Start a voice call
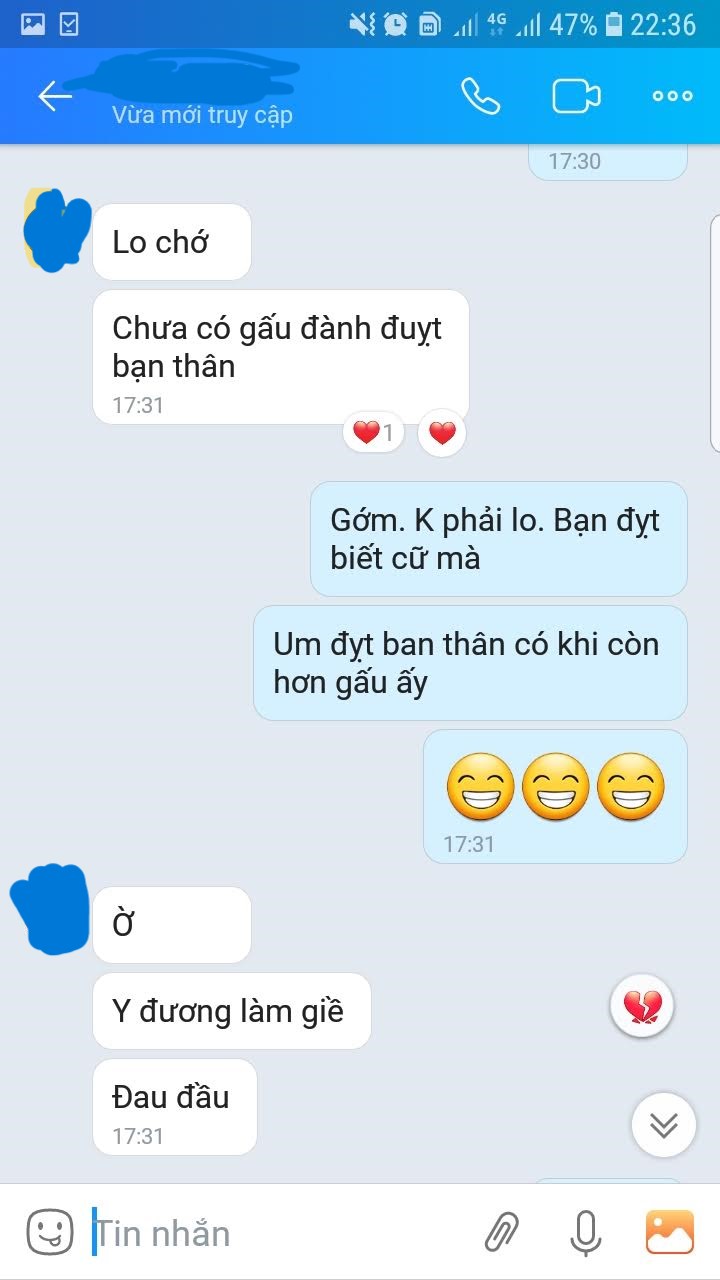The height and width of the screenshot is (1280, 720). pyautogui.click(x=480, y=96)
